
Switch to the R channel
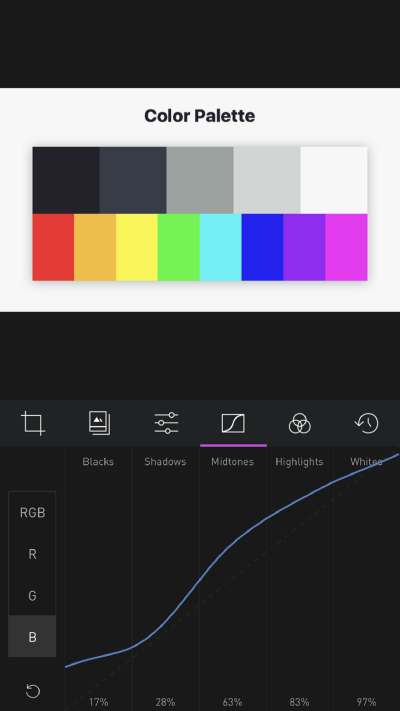pos(32,554)
